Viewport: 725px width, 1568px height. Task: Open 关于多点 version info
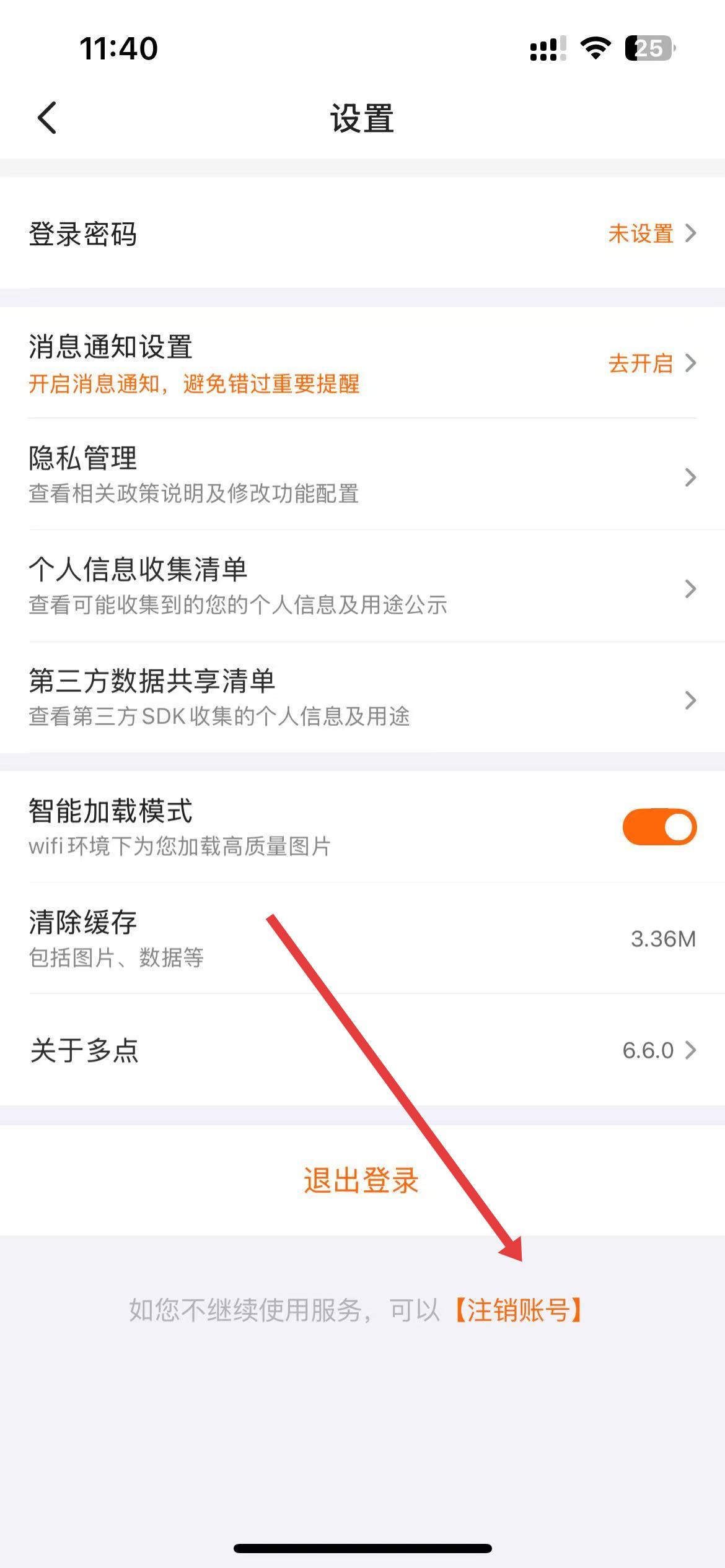(x=362, y=1050)
